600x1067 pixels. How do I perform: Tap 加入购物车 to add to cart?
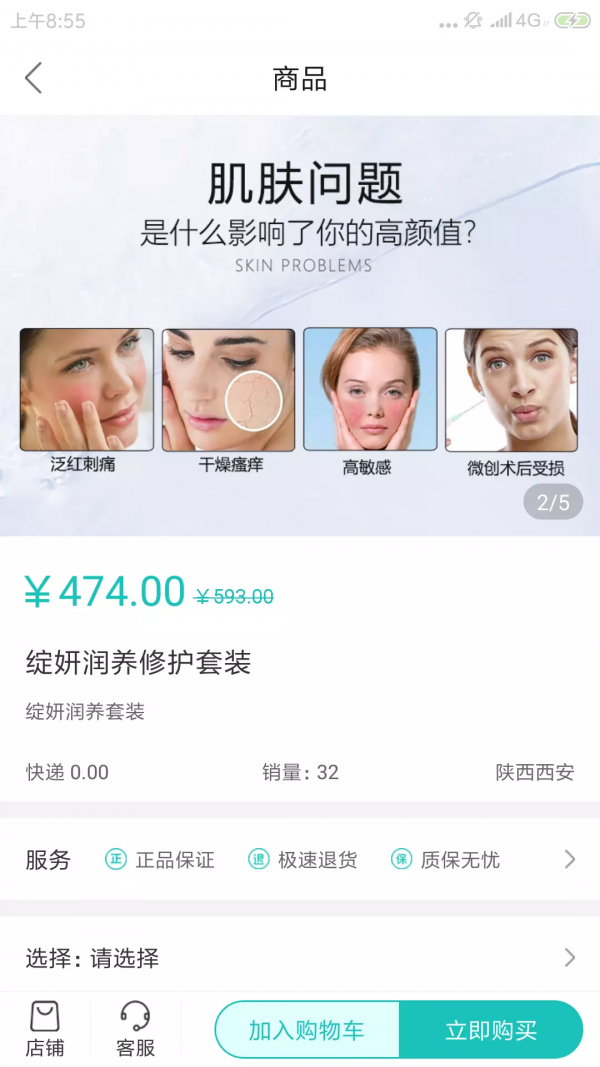tap(307, 1030)
